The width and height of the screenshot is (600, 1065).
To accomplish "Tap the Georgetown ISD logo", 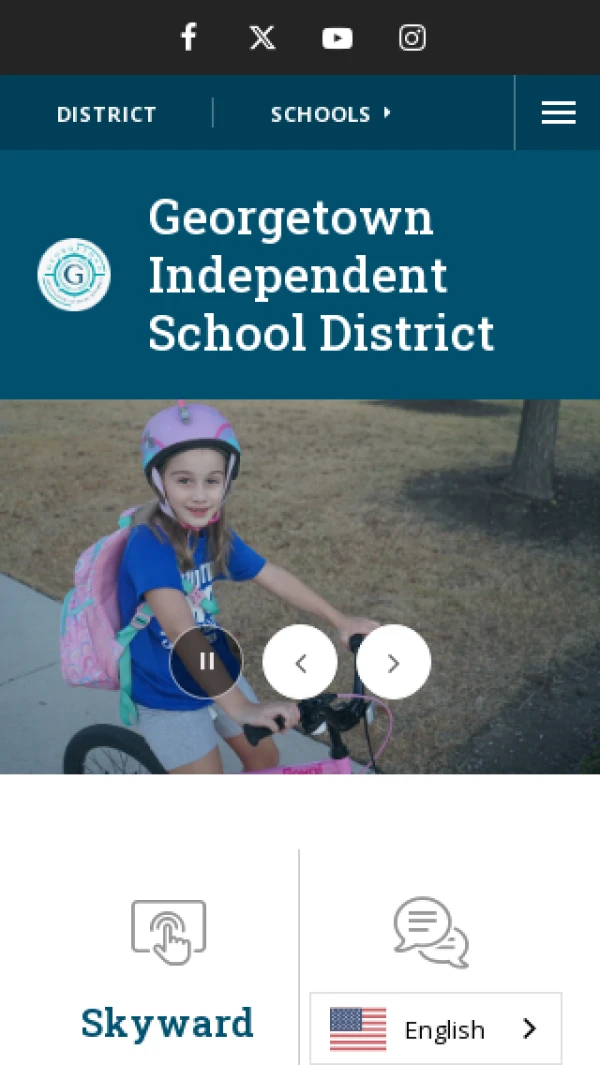I will pos(74,275).
